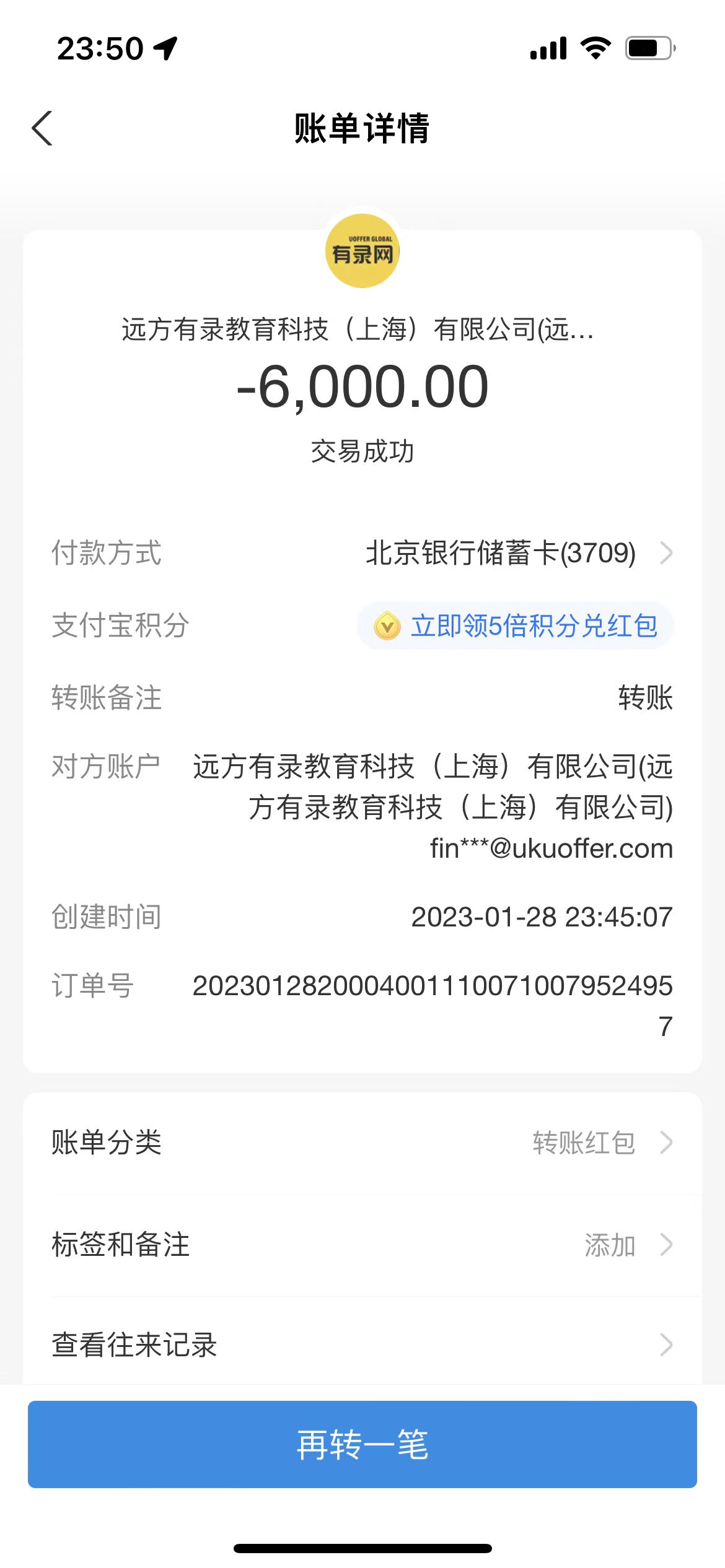Change 账单分类 category

point(362,1143)
